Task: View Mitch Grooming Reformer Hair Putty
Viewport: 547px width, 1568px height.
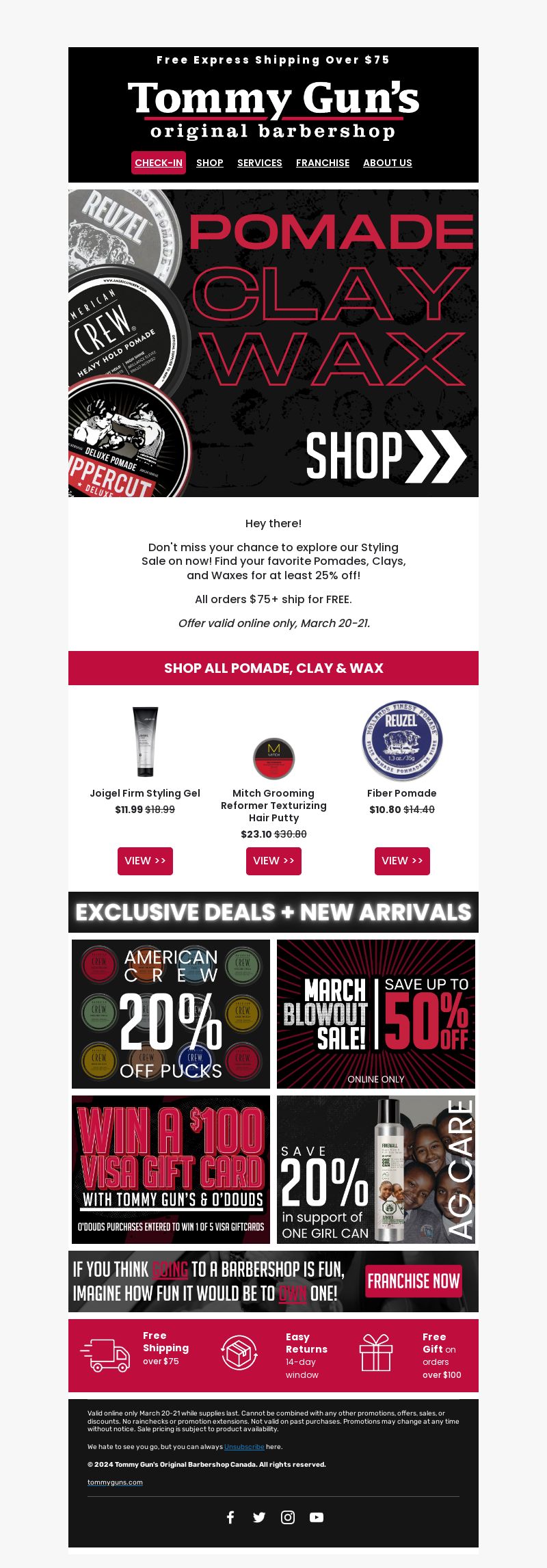Action: pos(273,861)
